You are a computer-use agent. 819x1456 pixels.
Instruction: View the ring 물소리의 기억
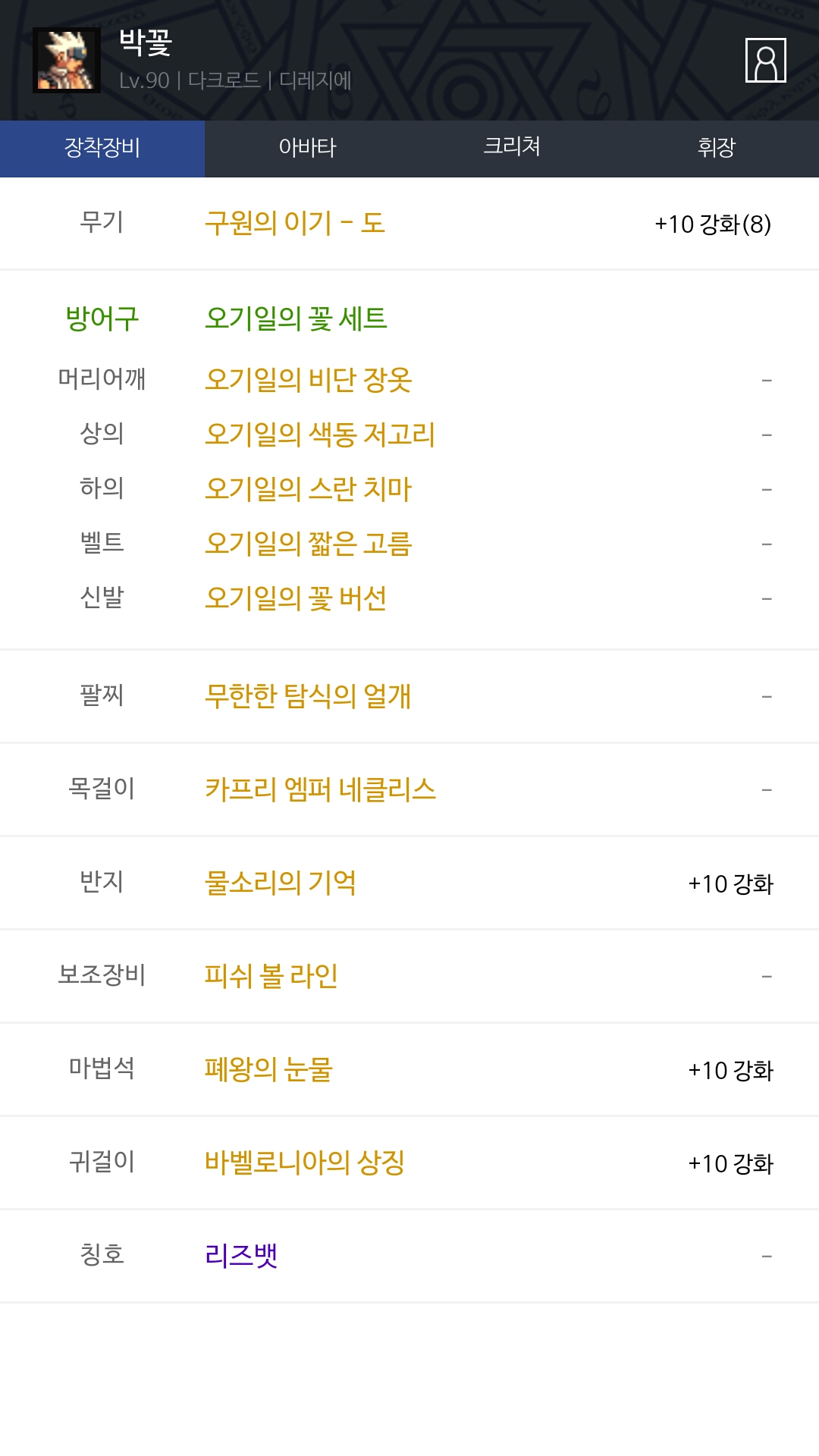[x=281, y=883]
